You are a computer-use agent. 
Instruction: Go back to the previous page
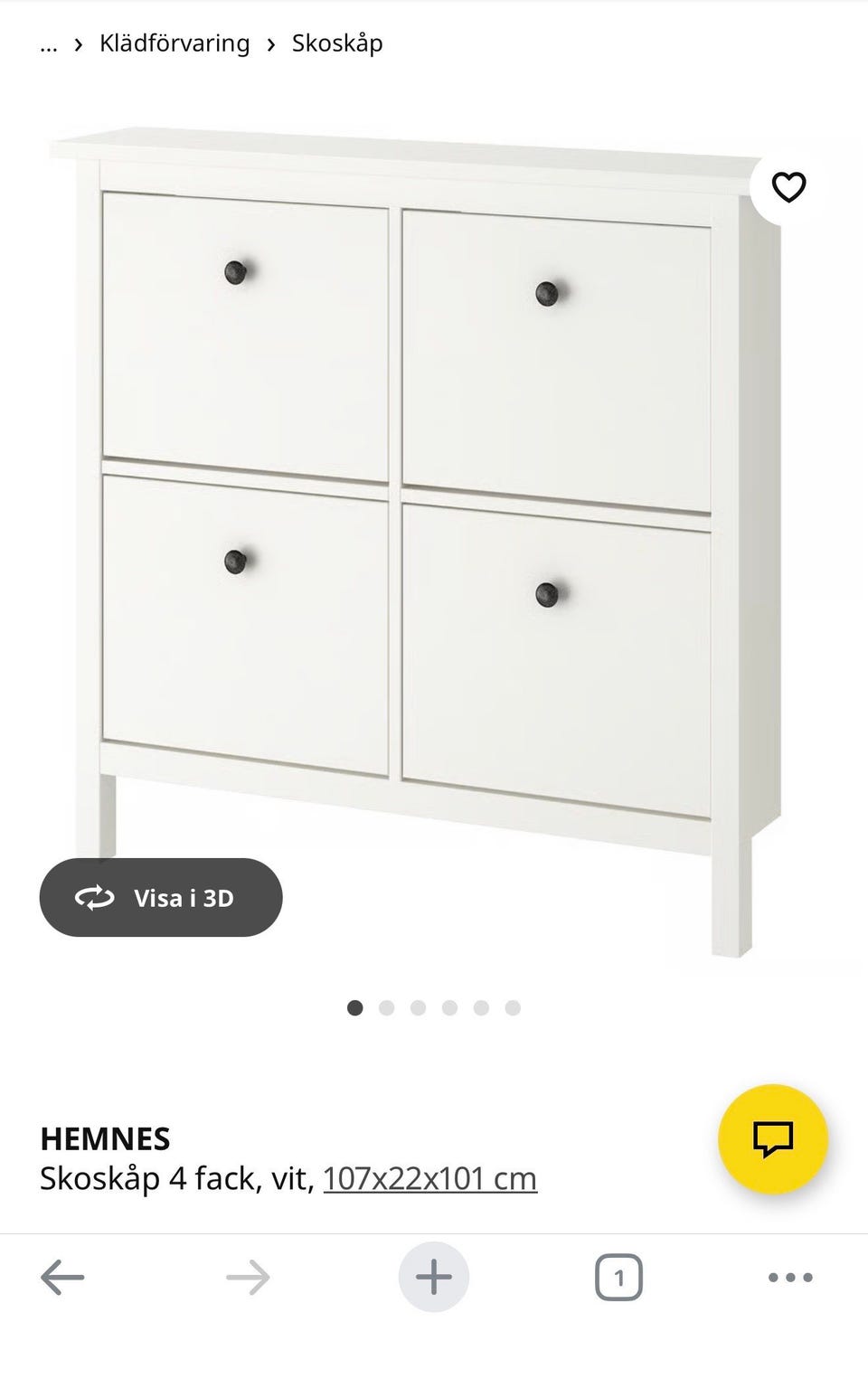[x=62, y=1278]
